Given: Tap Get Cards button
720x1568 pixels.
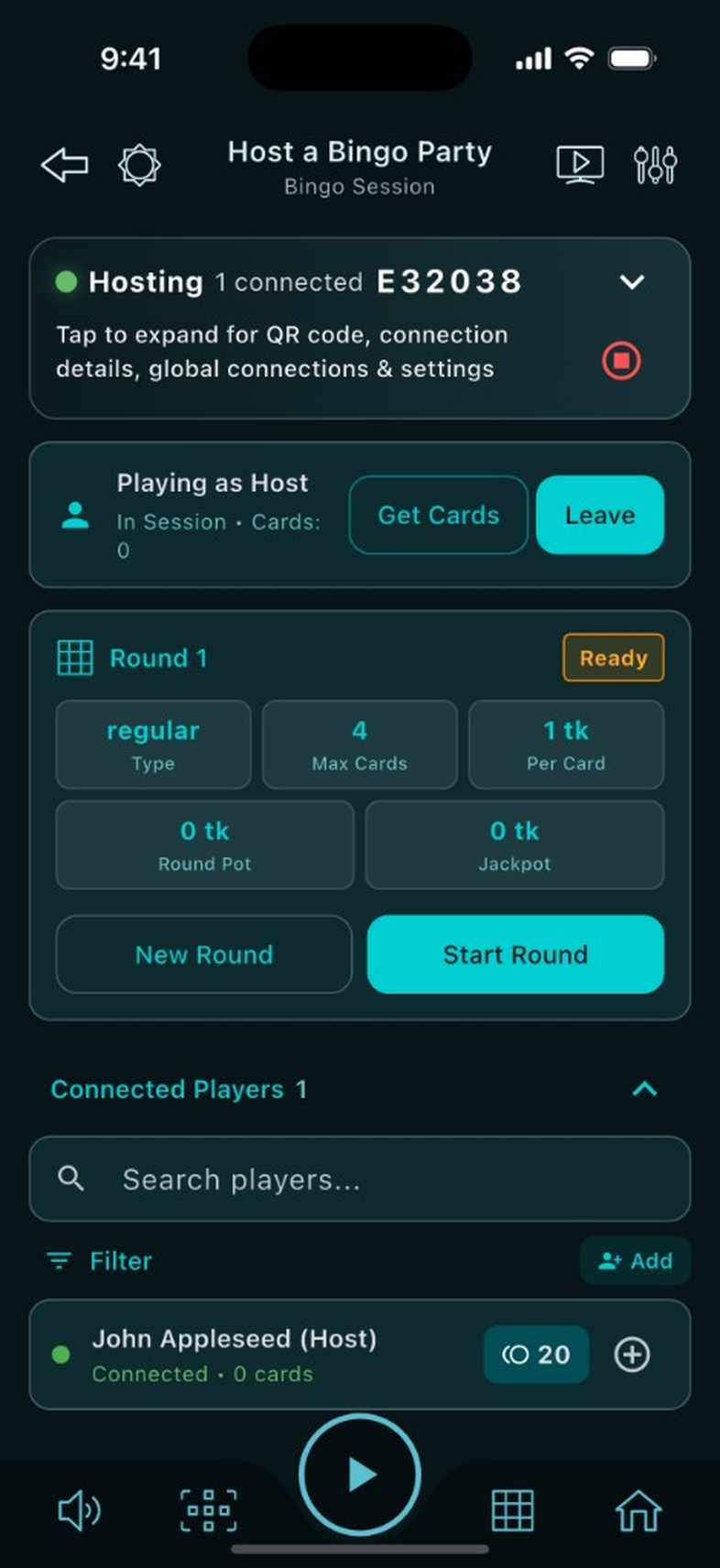Looking at the screenshot, I should [x=438, y=515].
